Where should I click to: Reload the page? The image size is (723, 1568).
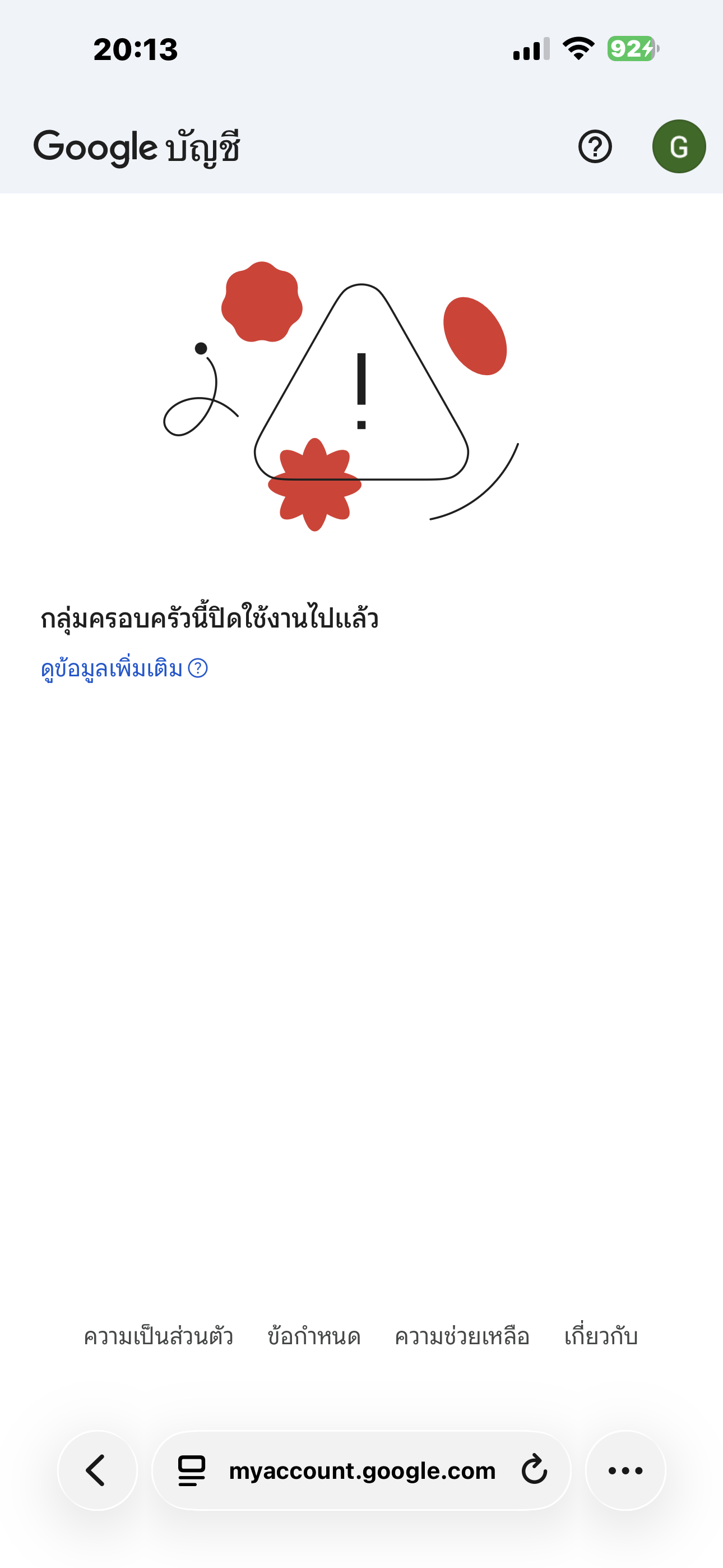point(534,1470)
